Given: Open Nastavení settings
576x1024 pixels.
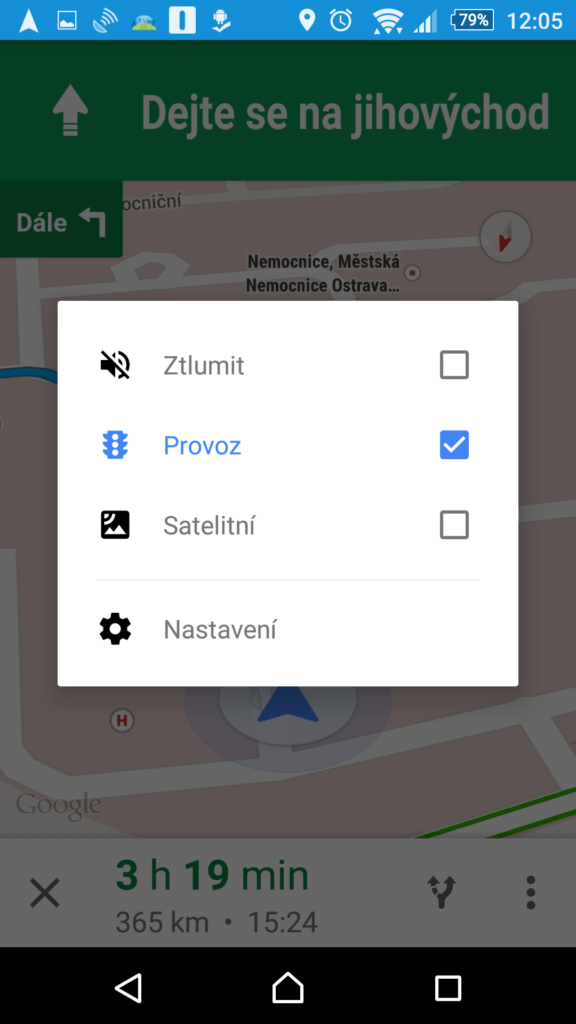Looking at the screenshot, I should (x=287, y=630).
